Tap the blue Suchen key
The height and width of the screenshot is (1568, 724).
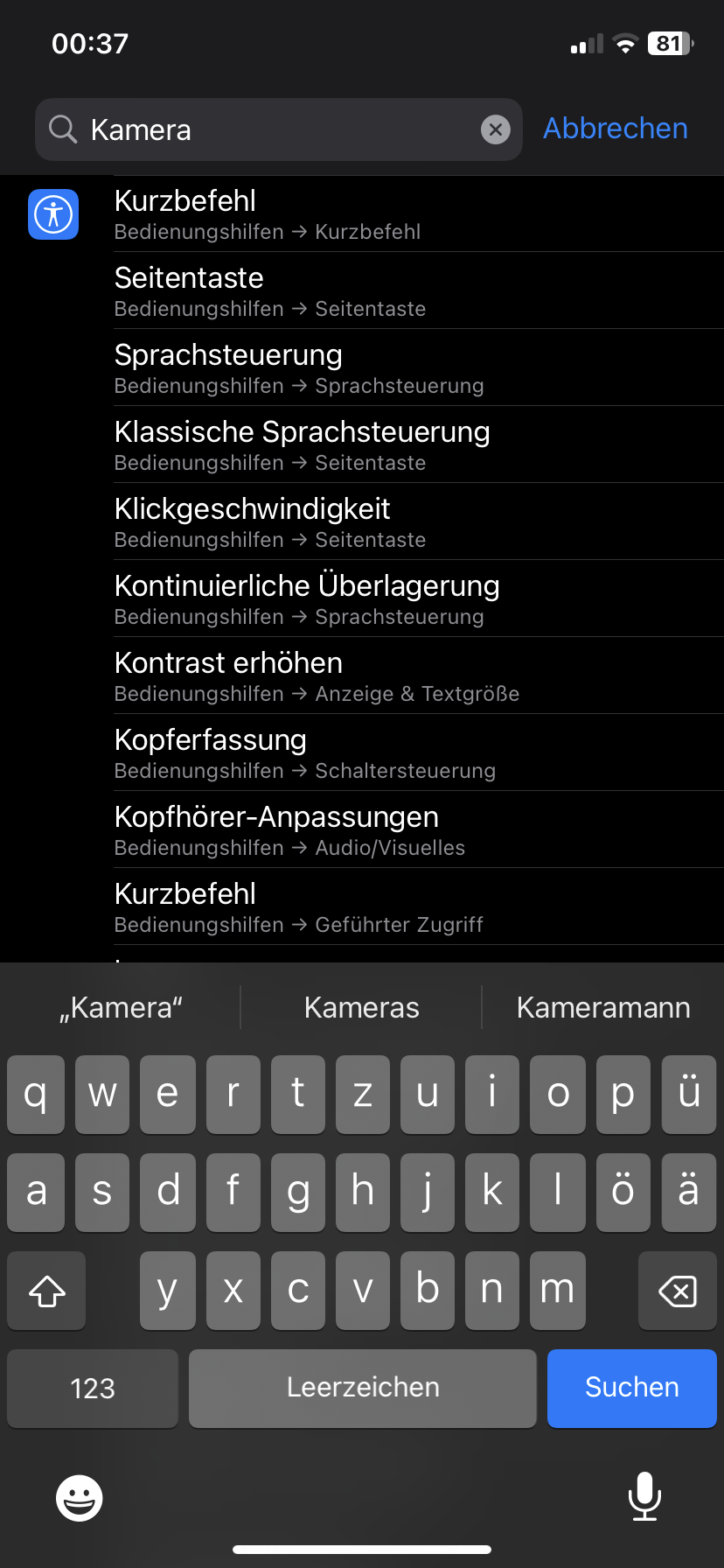pyautogui.click(x=631, y=1388)
